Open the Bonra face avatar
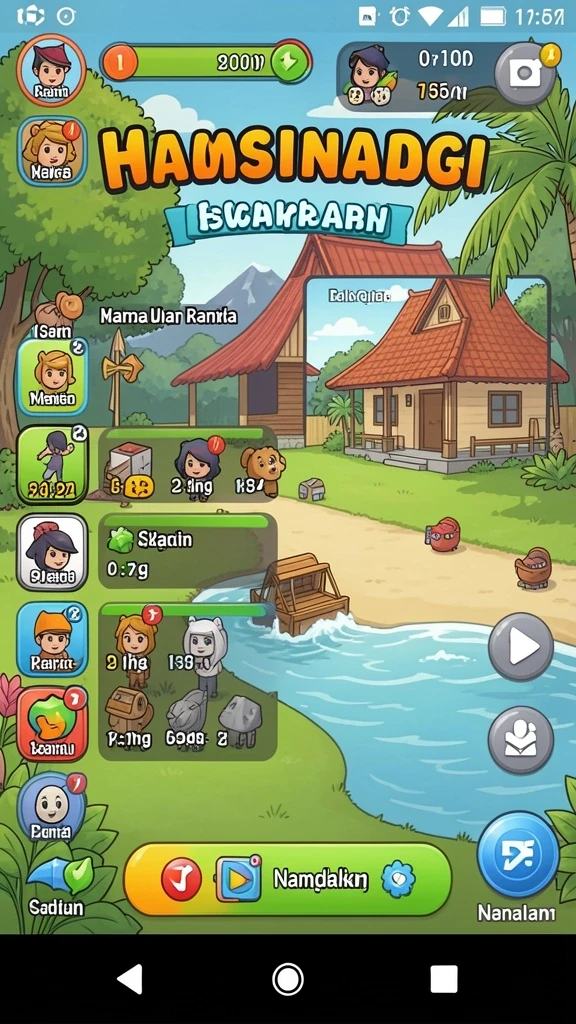 click(x=52, y=807)
